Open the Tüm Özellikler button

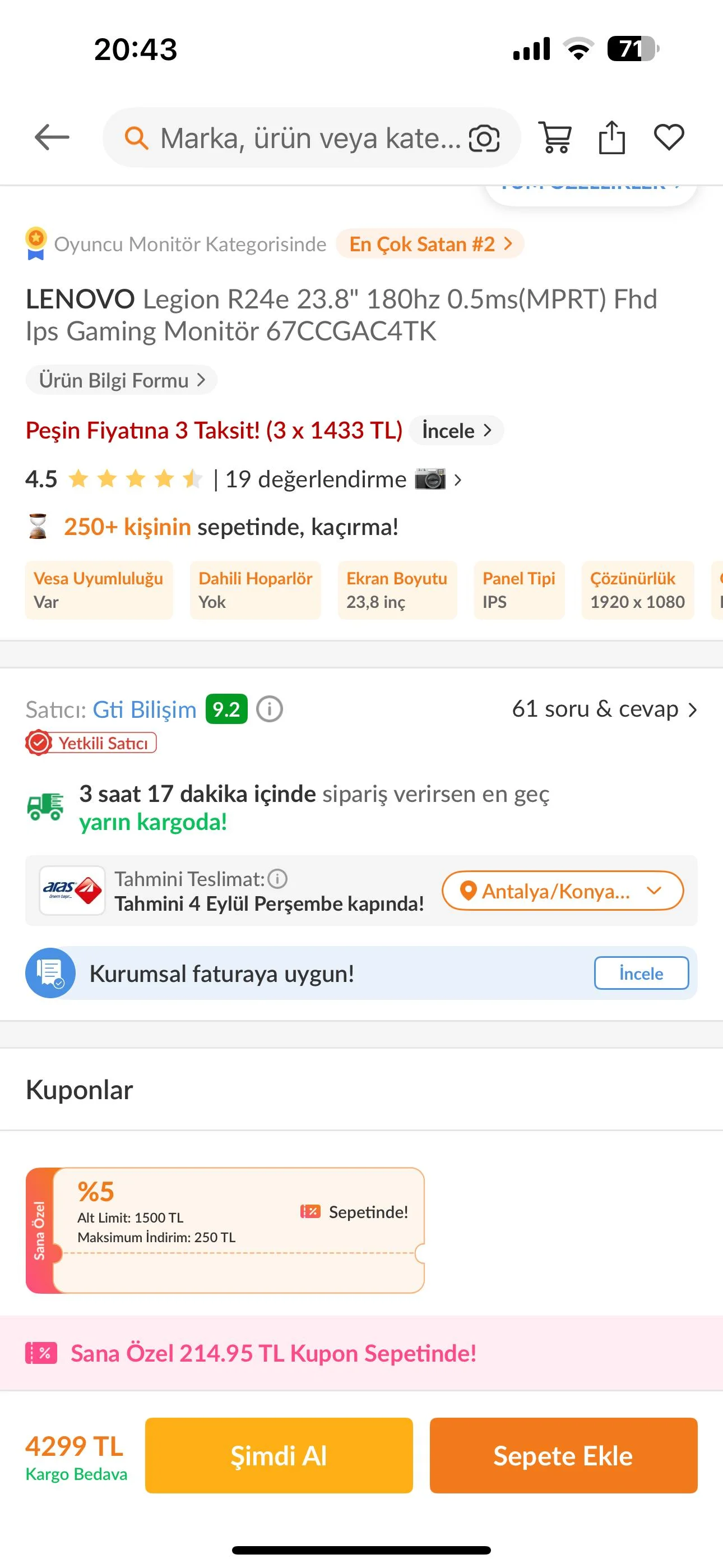coord(590,190)
